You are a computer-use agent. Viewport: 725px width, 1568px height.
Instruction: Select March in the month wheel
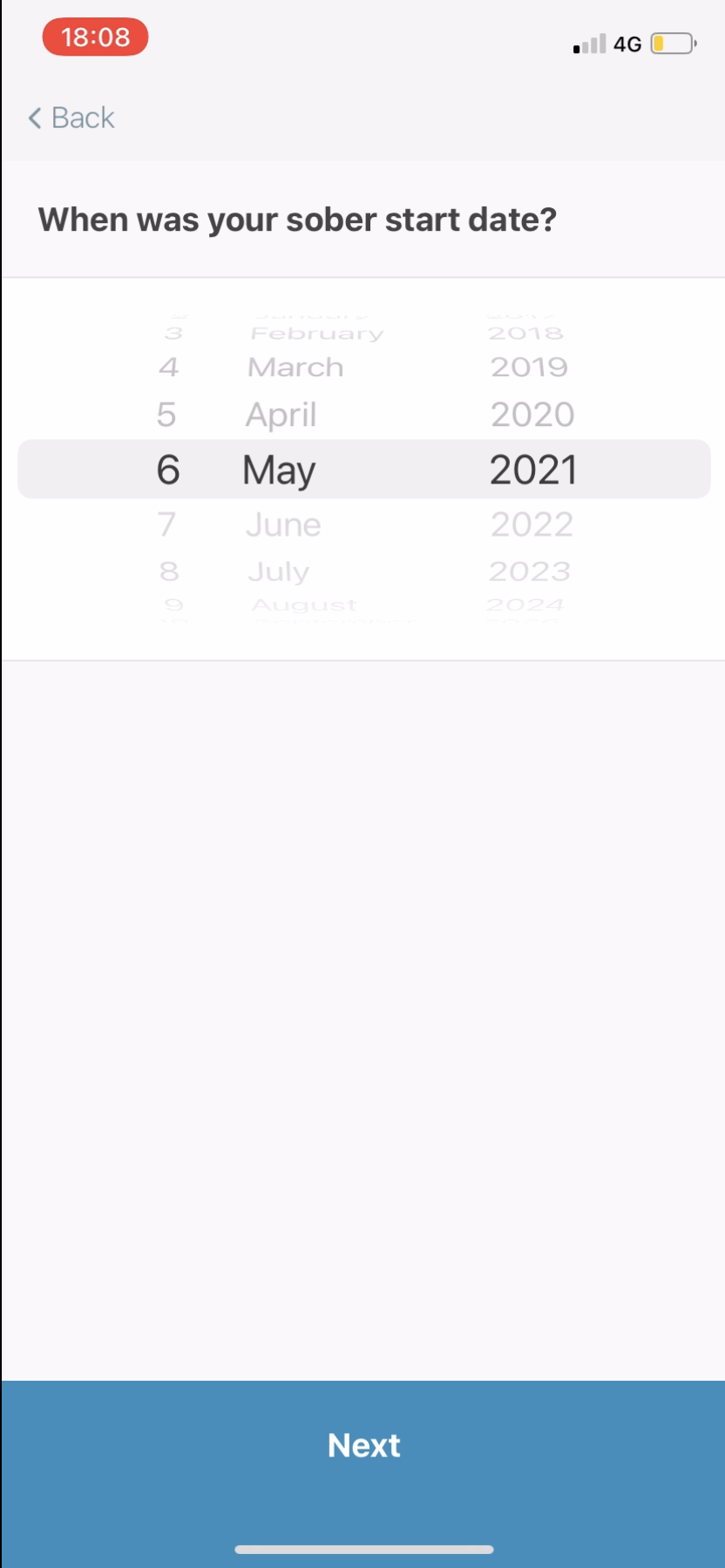click(x=295, y=367)
